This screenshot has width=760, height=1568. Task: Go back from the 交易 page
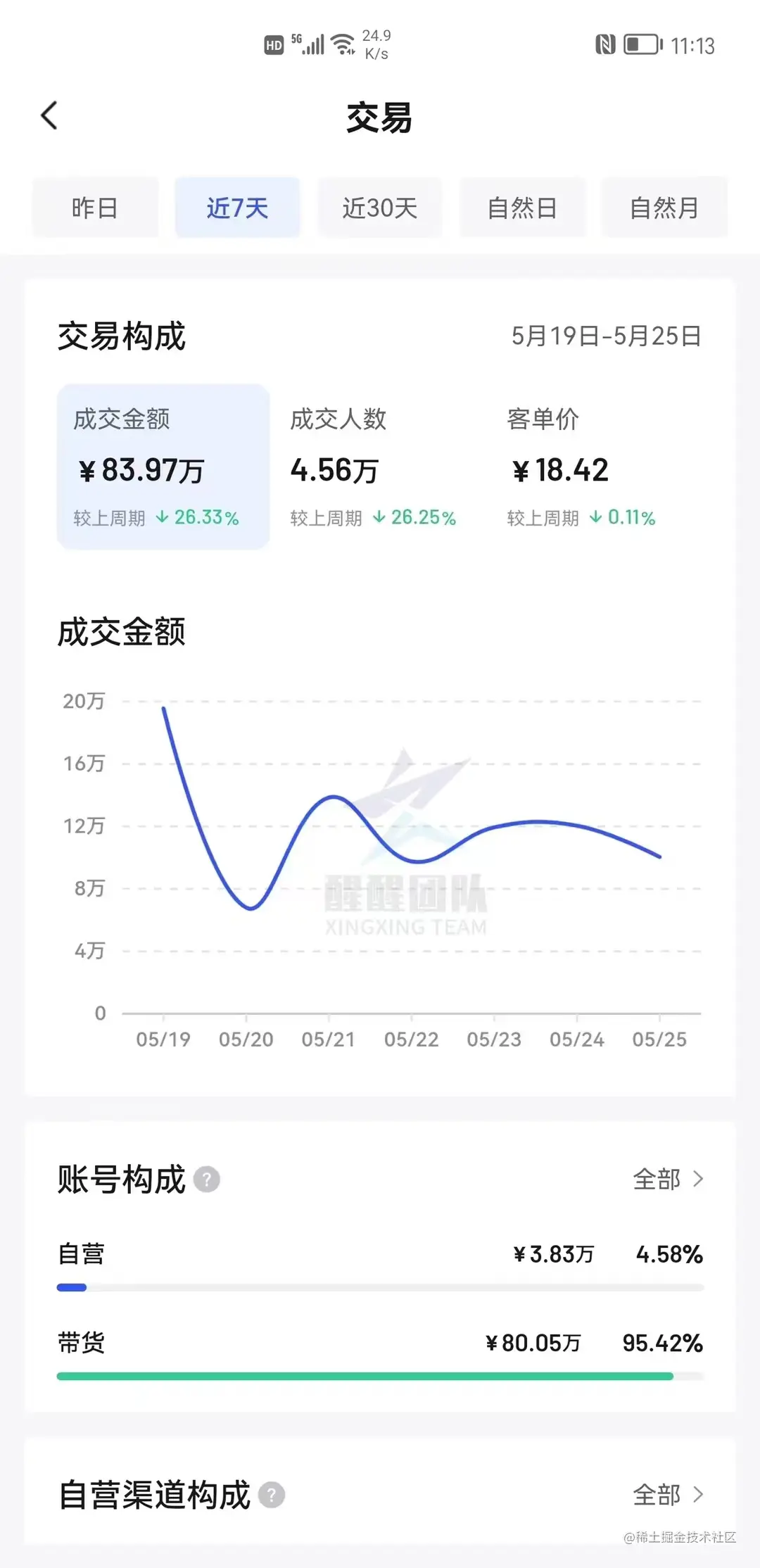point(49,116)
